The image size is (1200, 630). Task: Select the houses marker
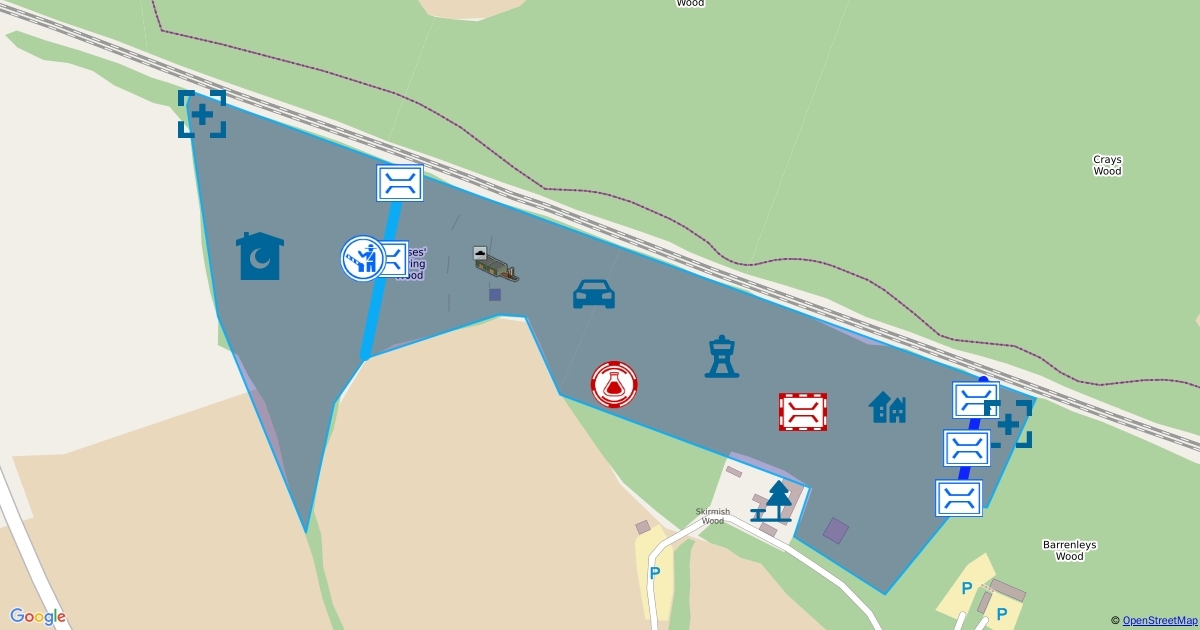pyautogui.click(x=887, y=407)
